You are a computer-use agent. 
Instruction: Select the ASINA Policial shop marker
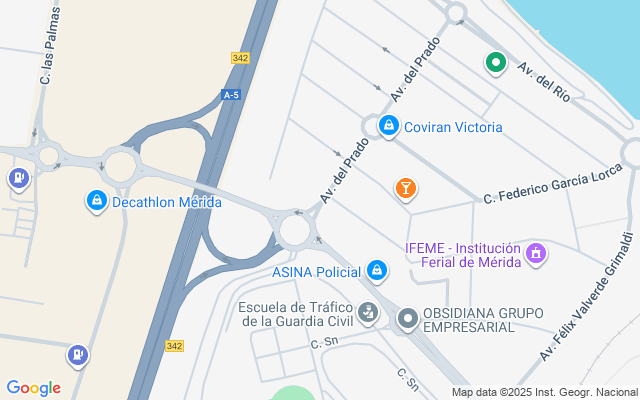tap(377, 270)
